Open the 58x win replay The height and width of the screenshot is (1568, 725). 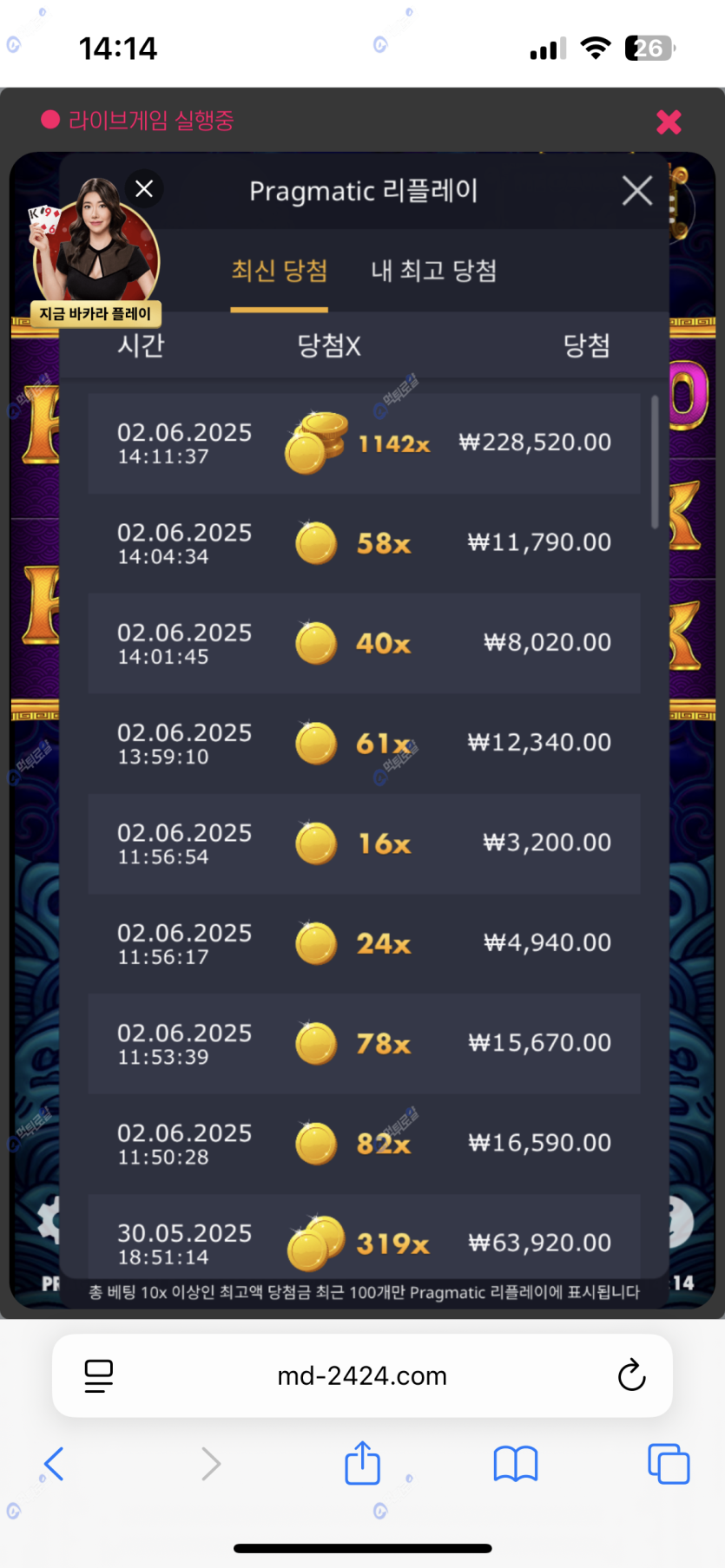tap(364, 543)
